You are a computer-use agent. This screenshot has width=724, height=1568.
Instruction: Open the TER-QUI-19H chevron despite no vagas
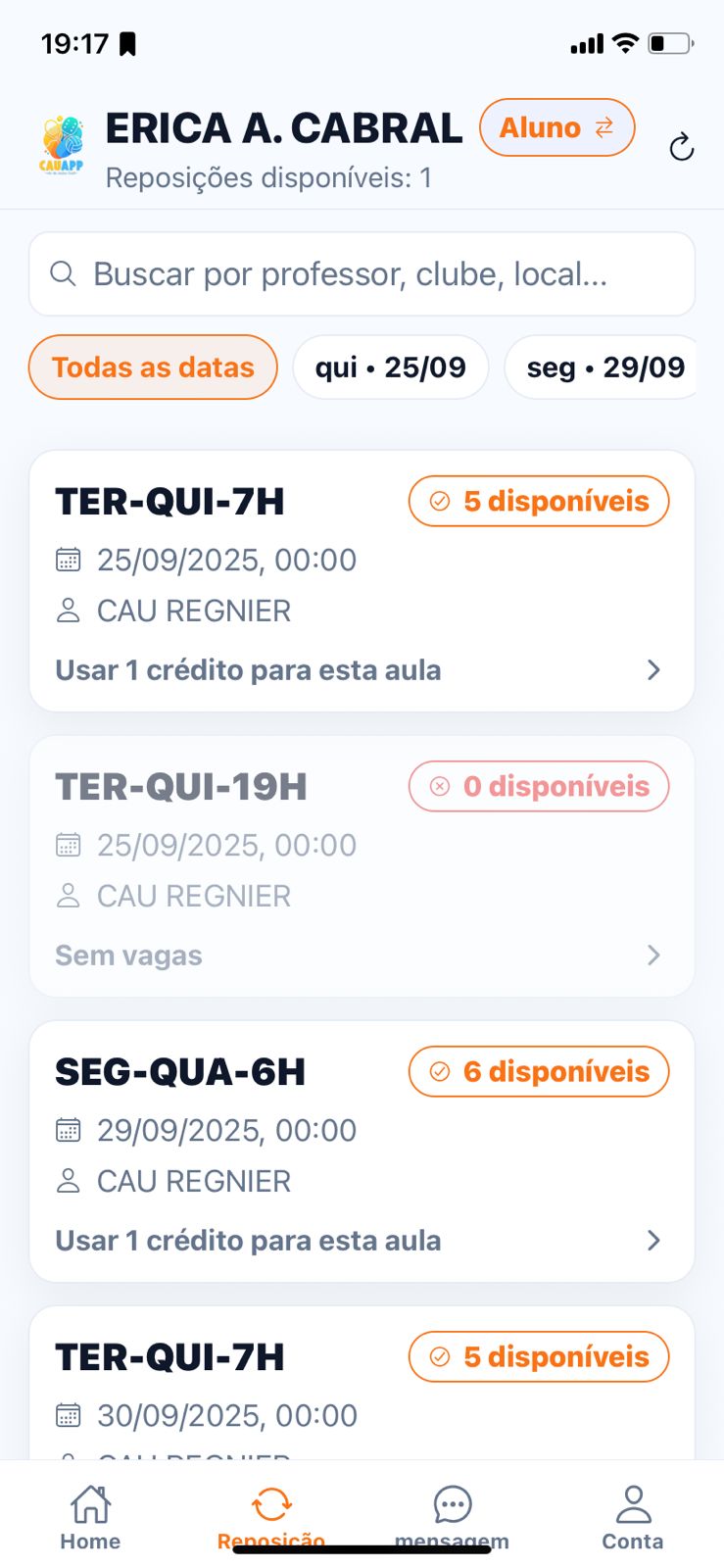coord(653,955)
